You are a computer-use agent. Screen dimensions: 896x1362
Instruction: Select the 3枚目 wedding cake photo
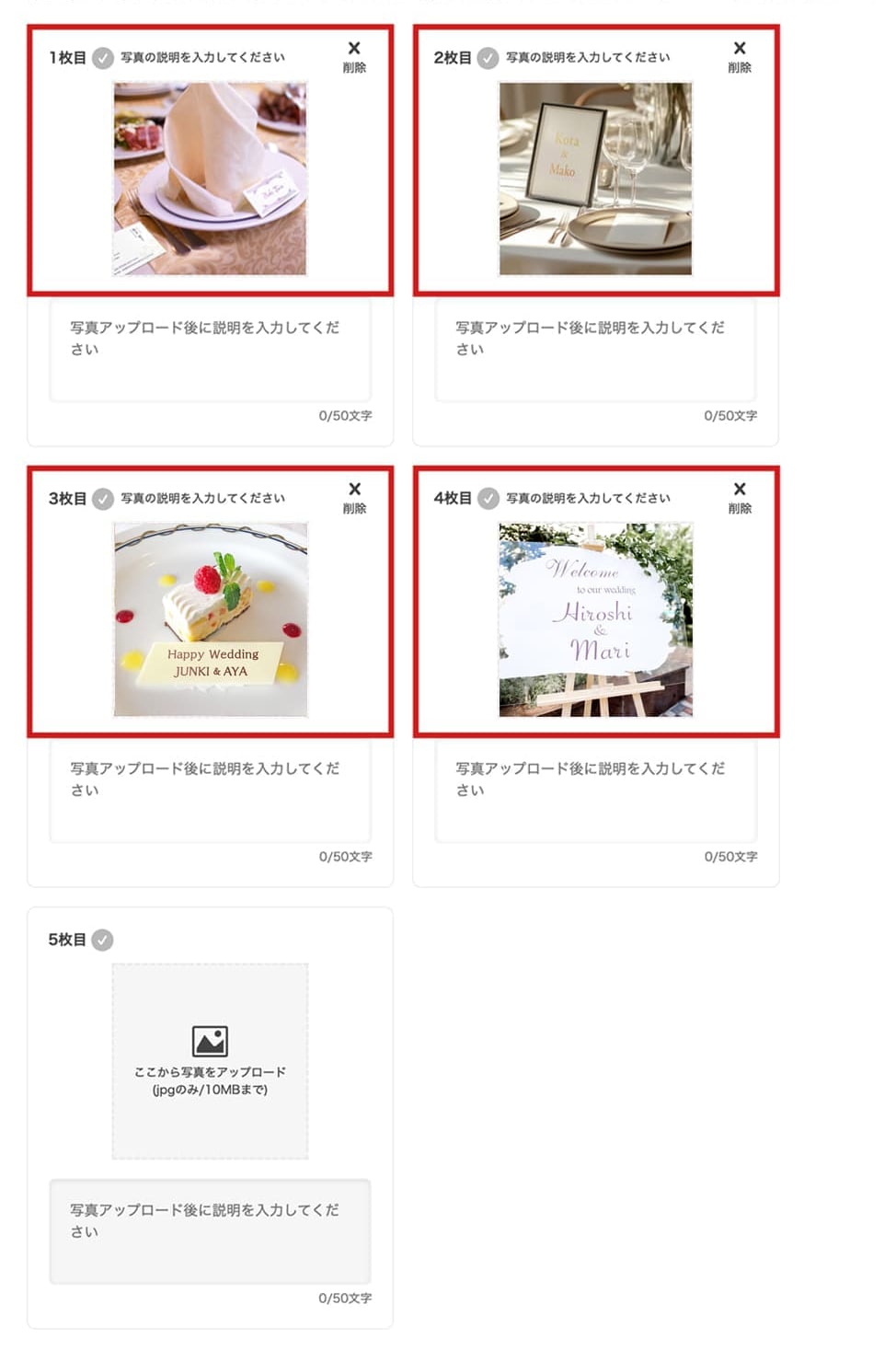(210, 619)
